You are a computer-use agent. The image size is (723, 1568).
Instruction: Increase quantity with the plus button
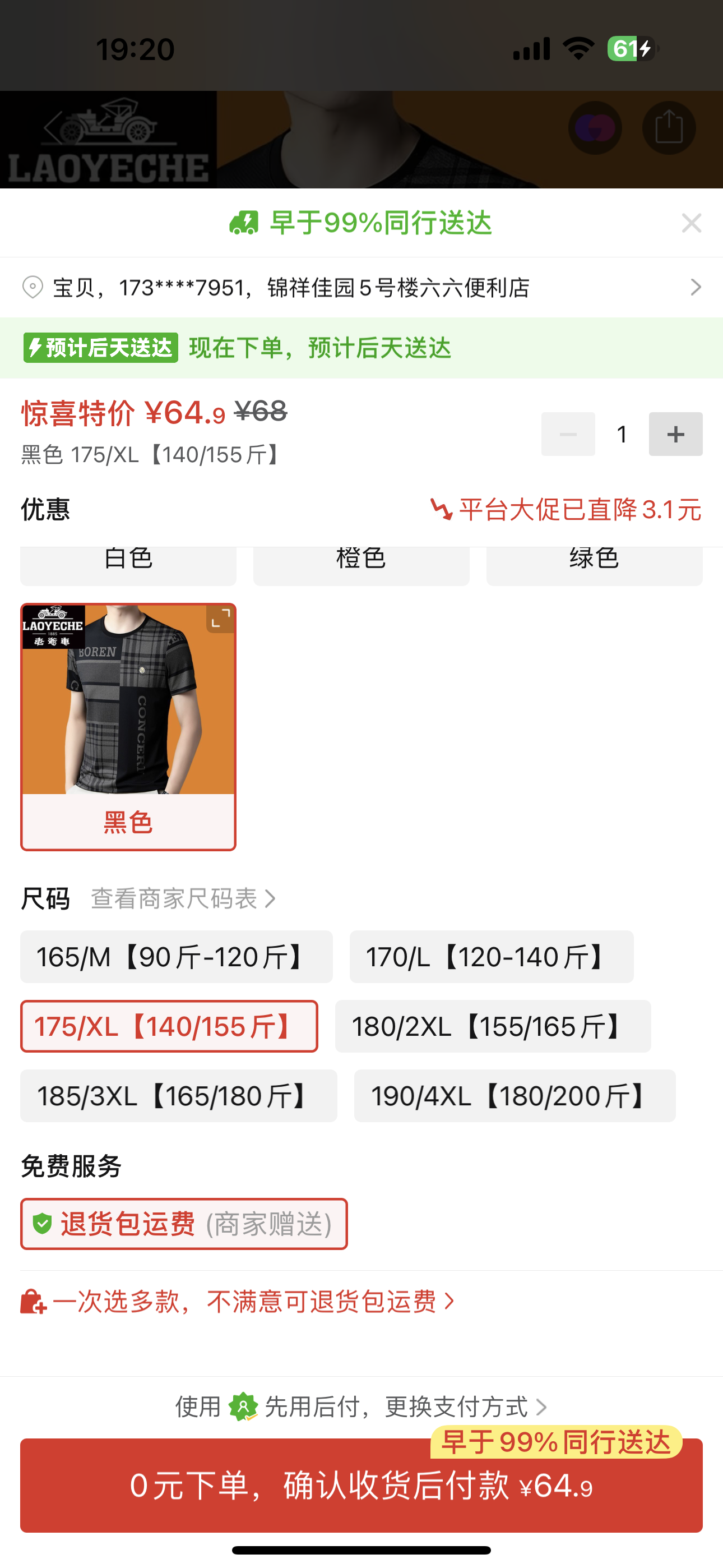(675, 434)
